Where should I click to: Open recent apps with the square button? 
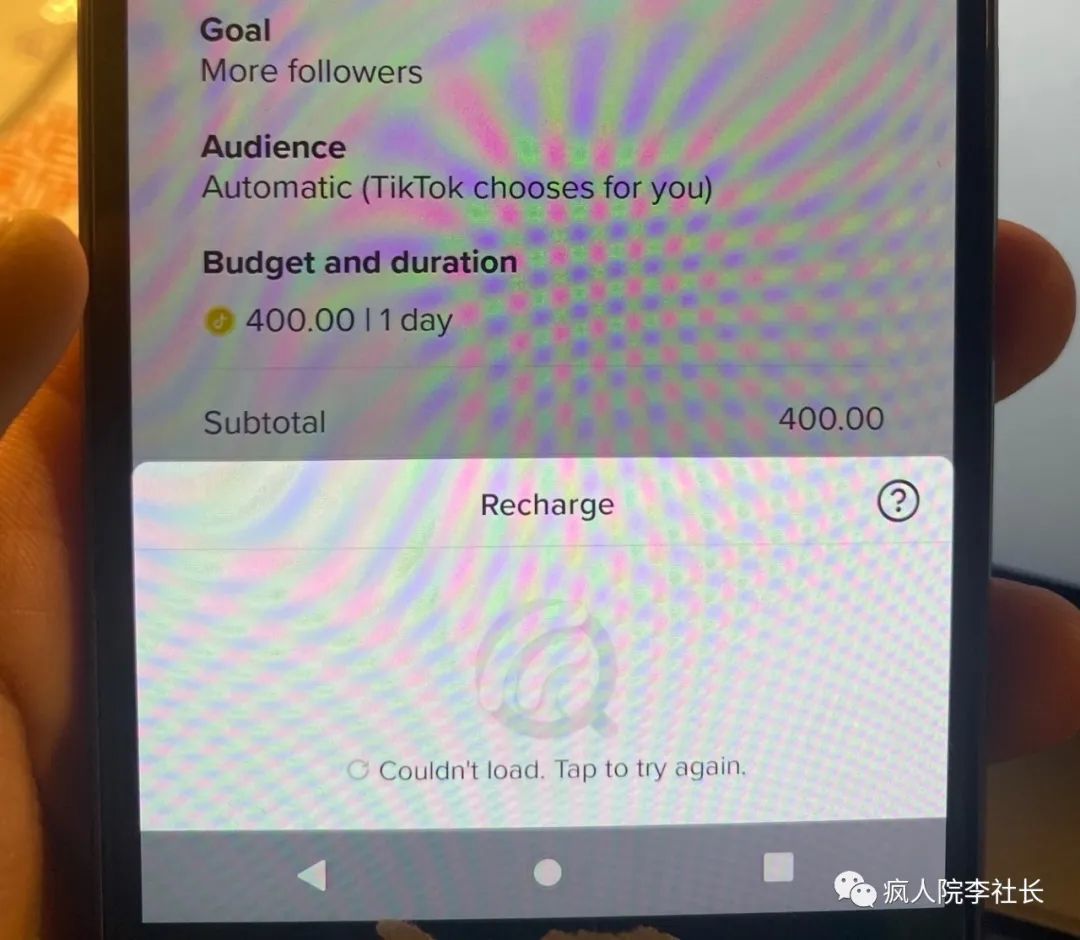778,868
